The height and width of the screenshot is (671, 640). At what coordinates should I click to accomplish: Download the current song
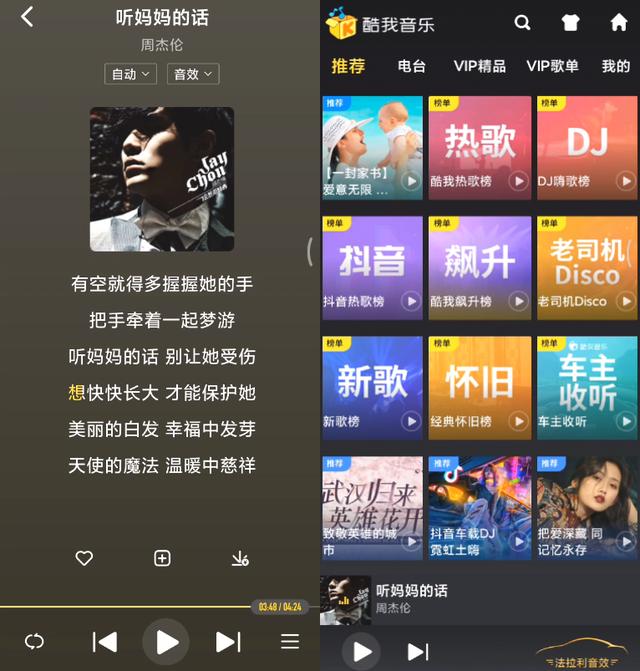pos(239,558)
